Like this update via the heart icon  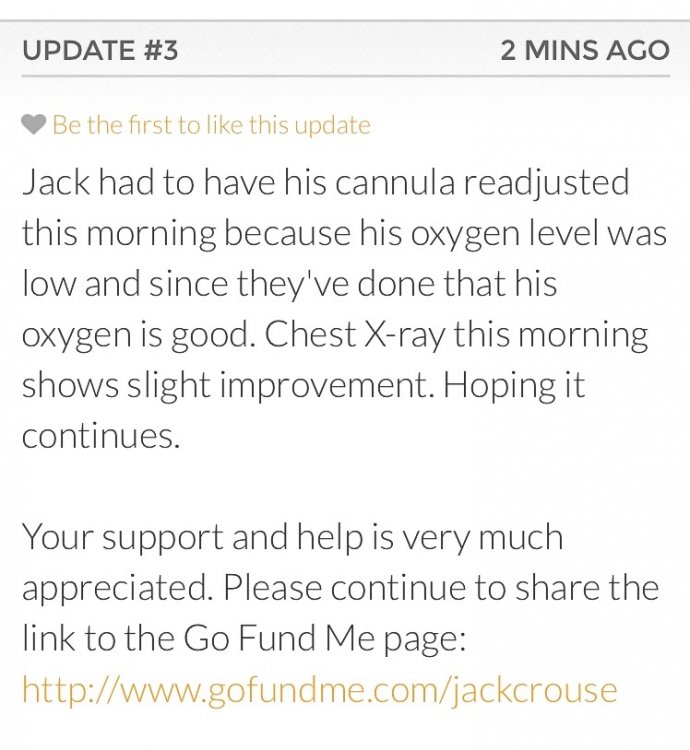click(33, 125)
